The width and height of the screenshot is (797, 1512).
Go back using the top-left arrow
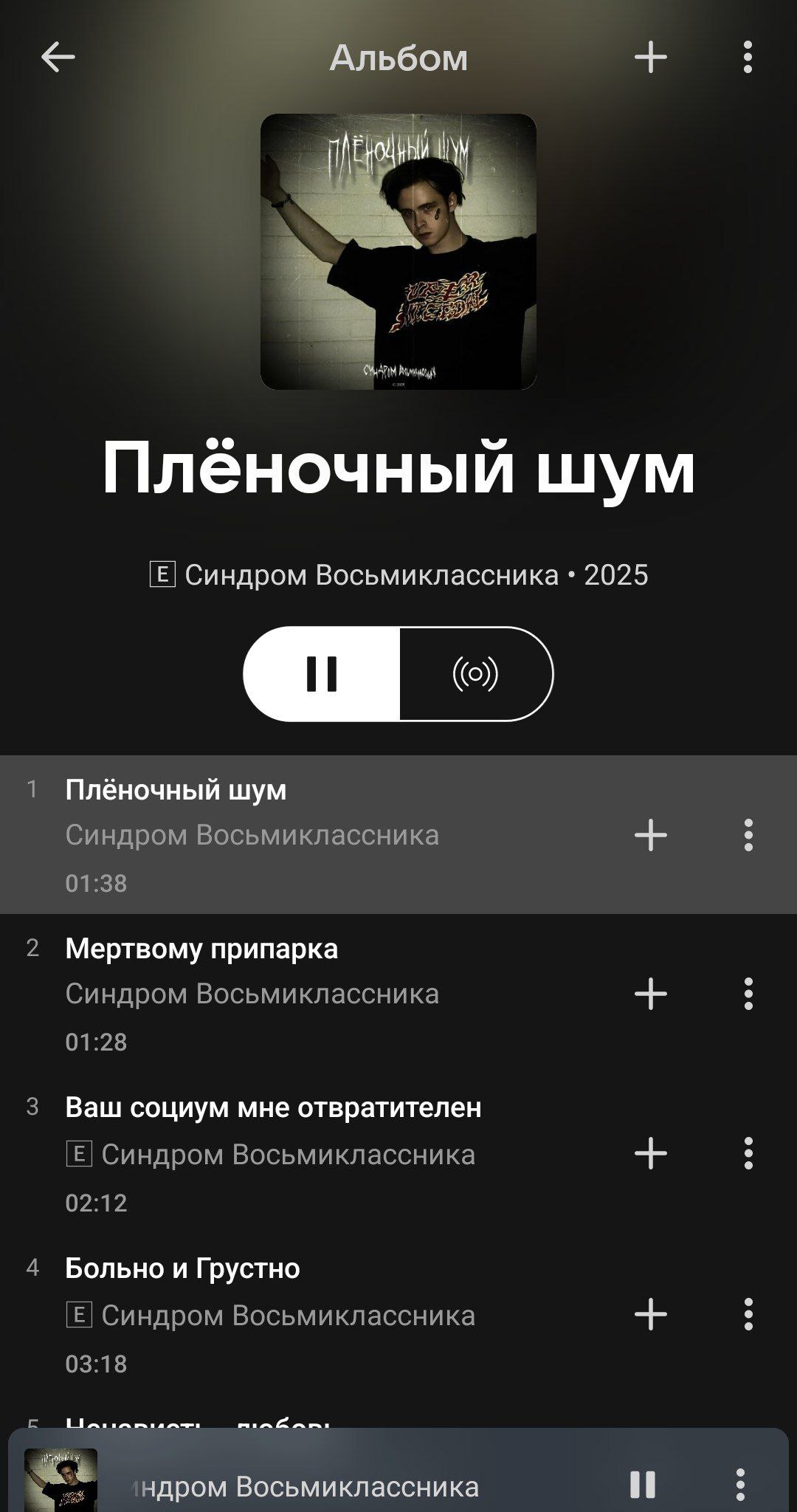coord(58,58)
